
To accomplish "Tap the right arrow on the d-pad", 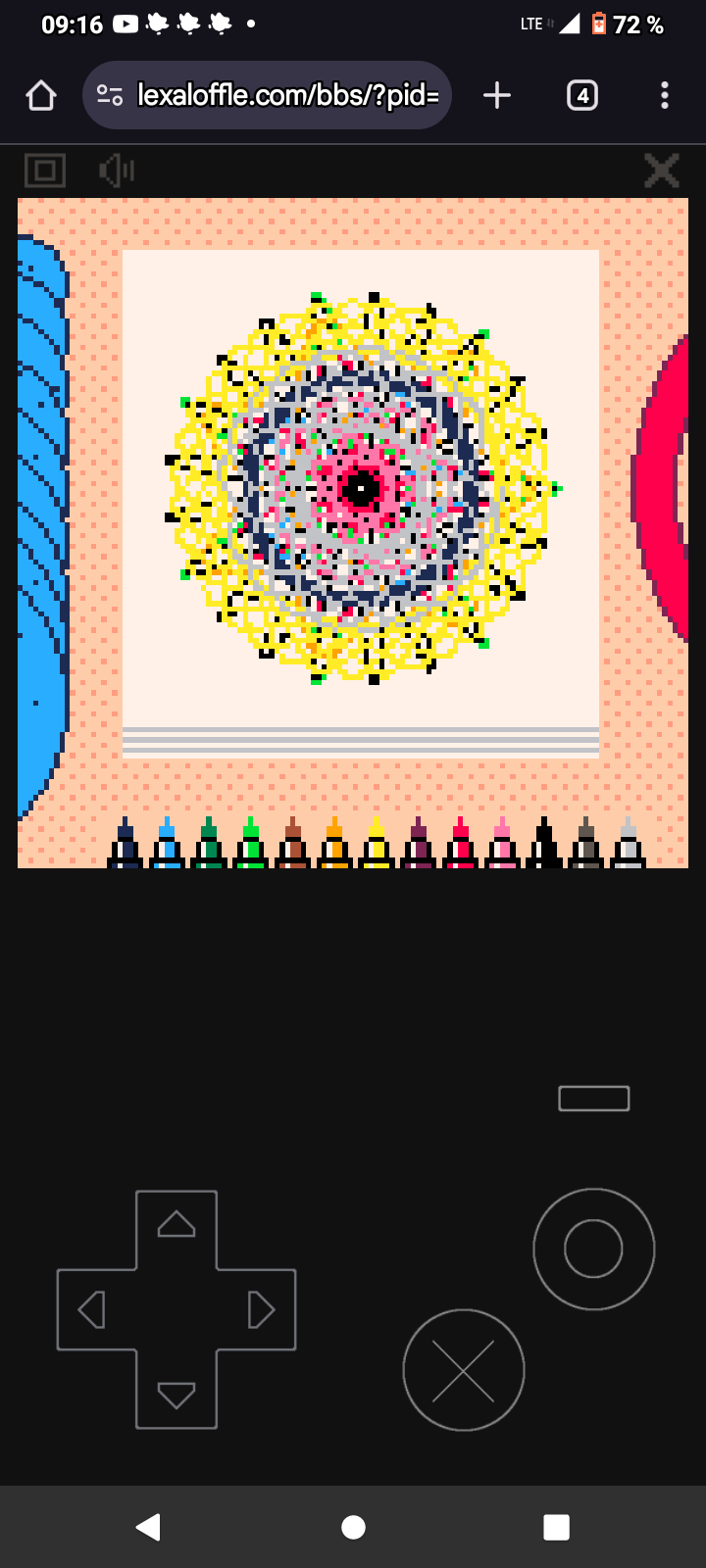I will (261, 1309).
